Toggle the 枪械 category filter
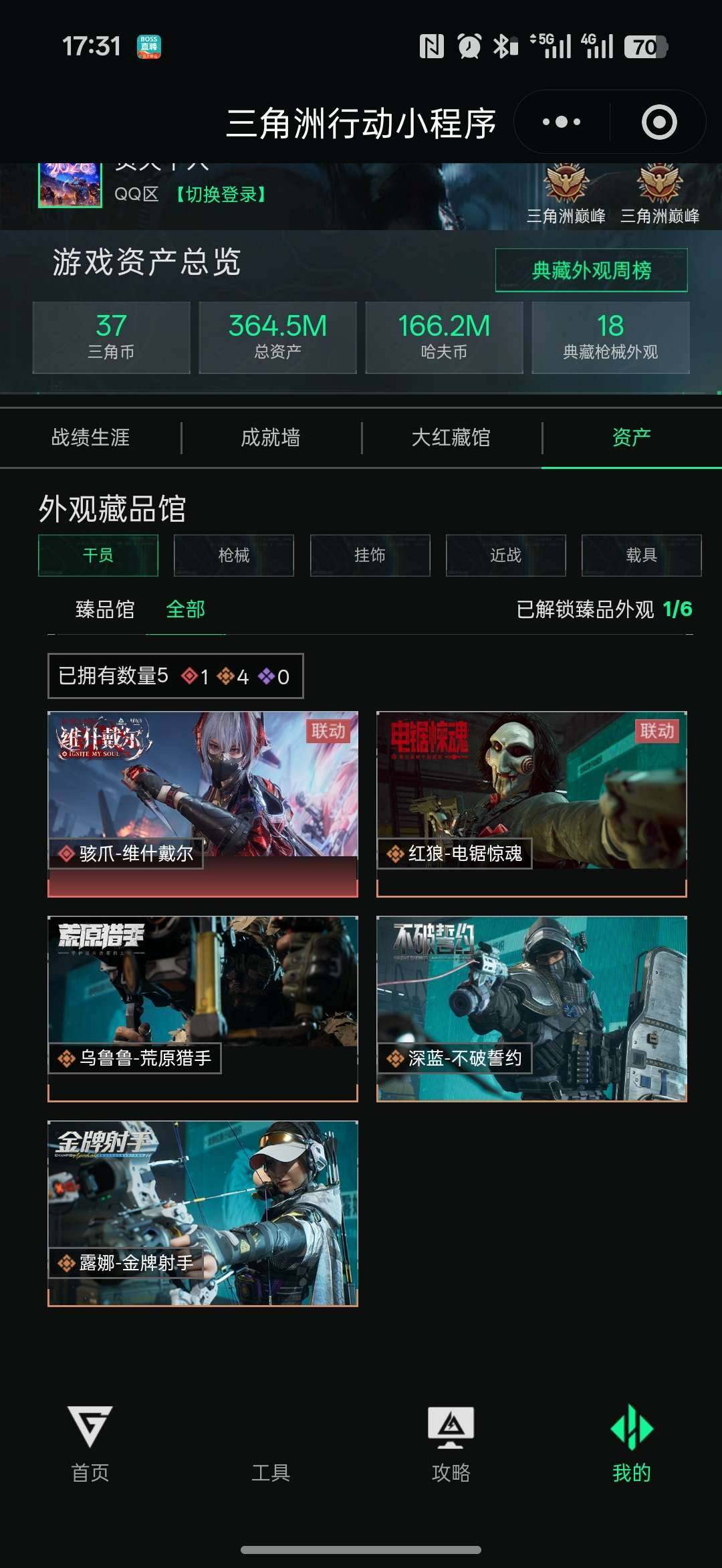 tap(235, 555)
